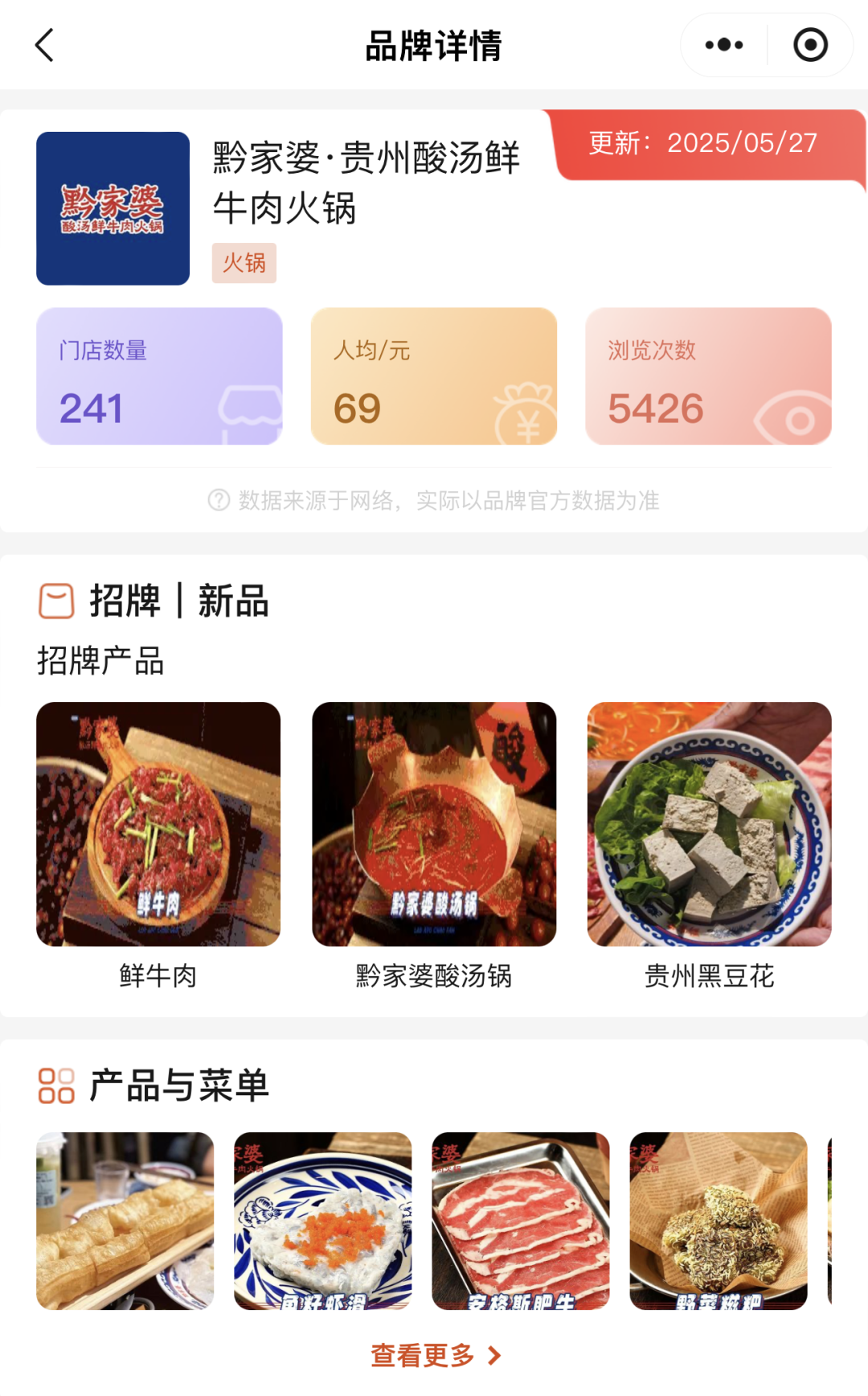Screen dimensions: 868x1396
Task: Open the 鲜牛肉 signature product
Action: [158, 824]
